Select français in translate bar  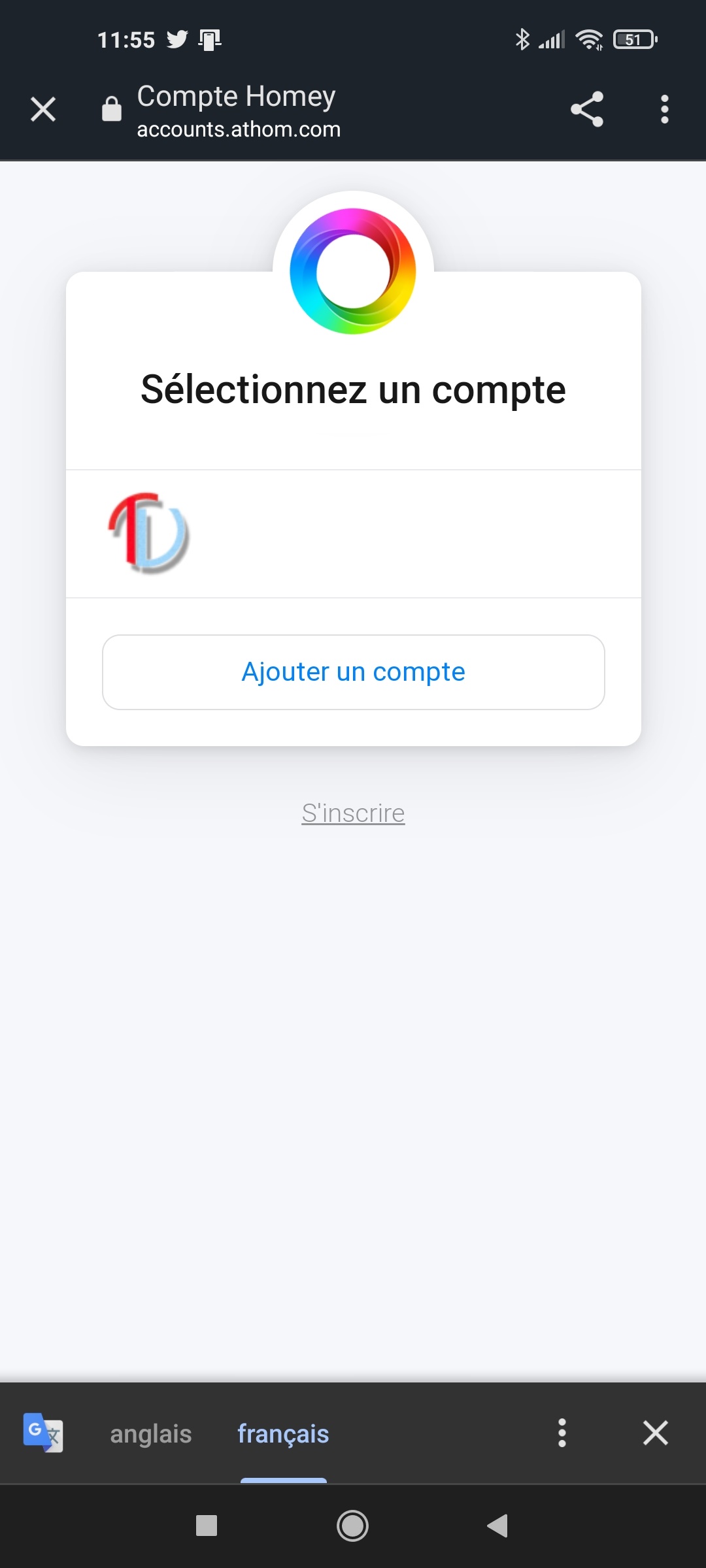[283, 1433]
